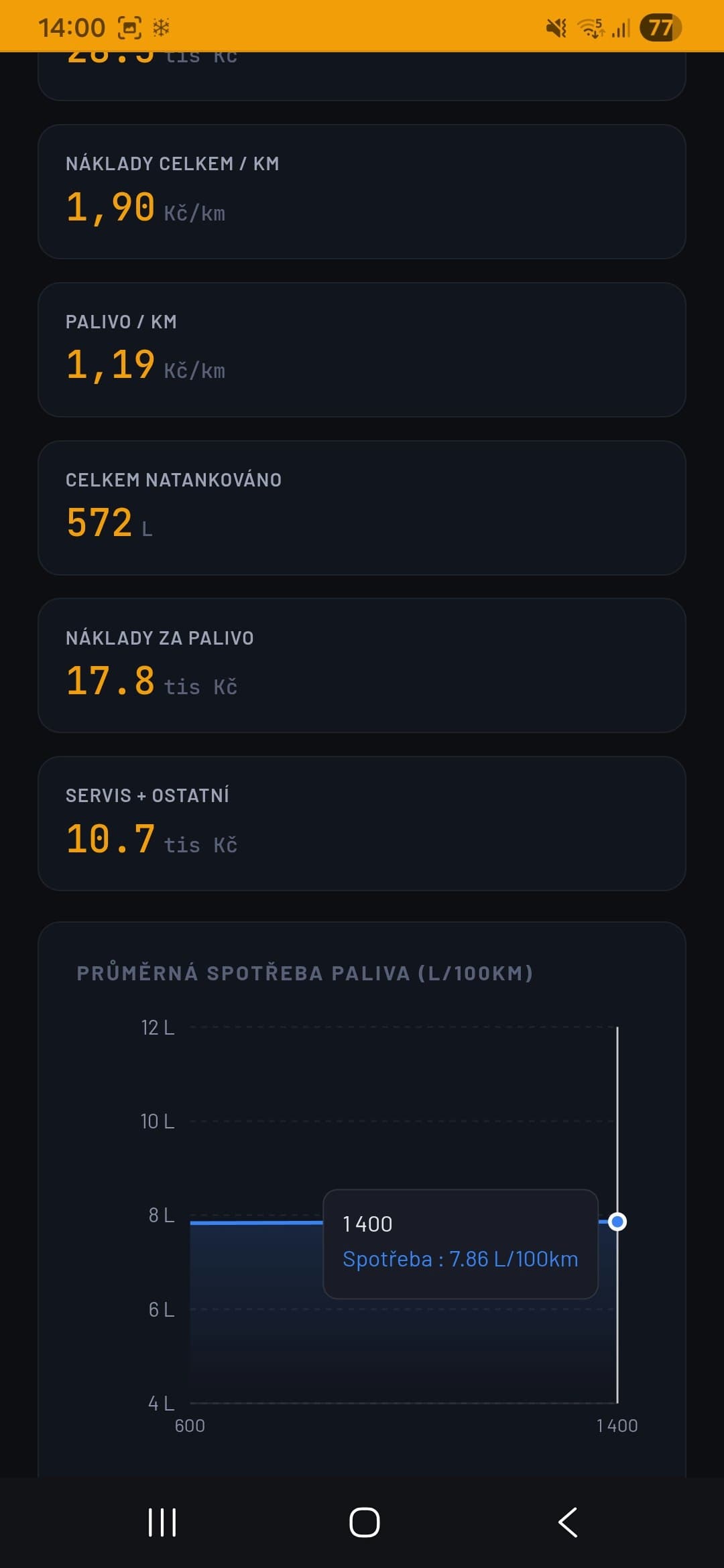The height and width of the screenshot is (1568, 724).
Task: Tap the mobile signal strength icon
Action: 620,27
